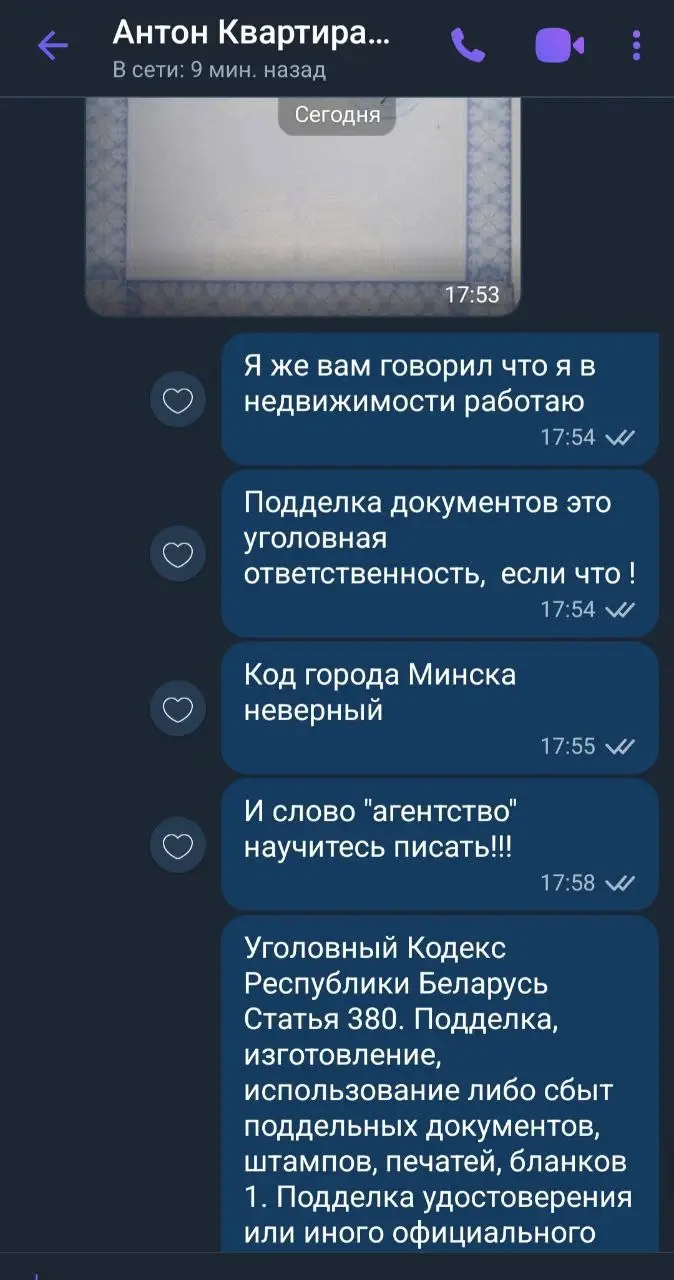Open Антон Квартира contact info header

(250, 46)
